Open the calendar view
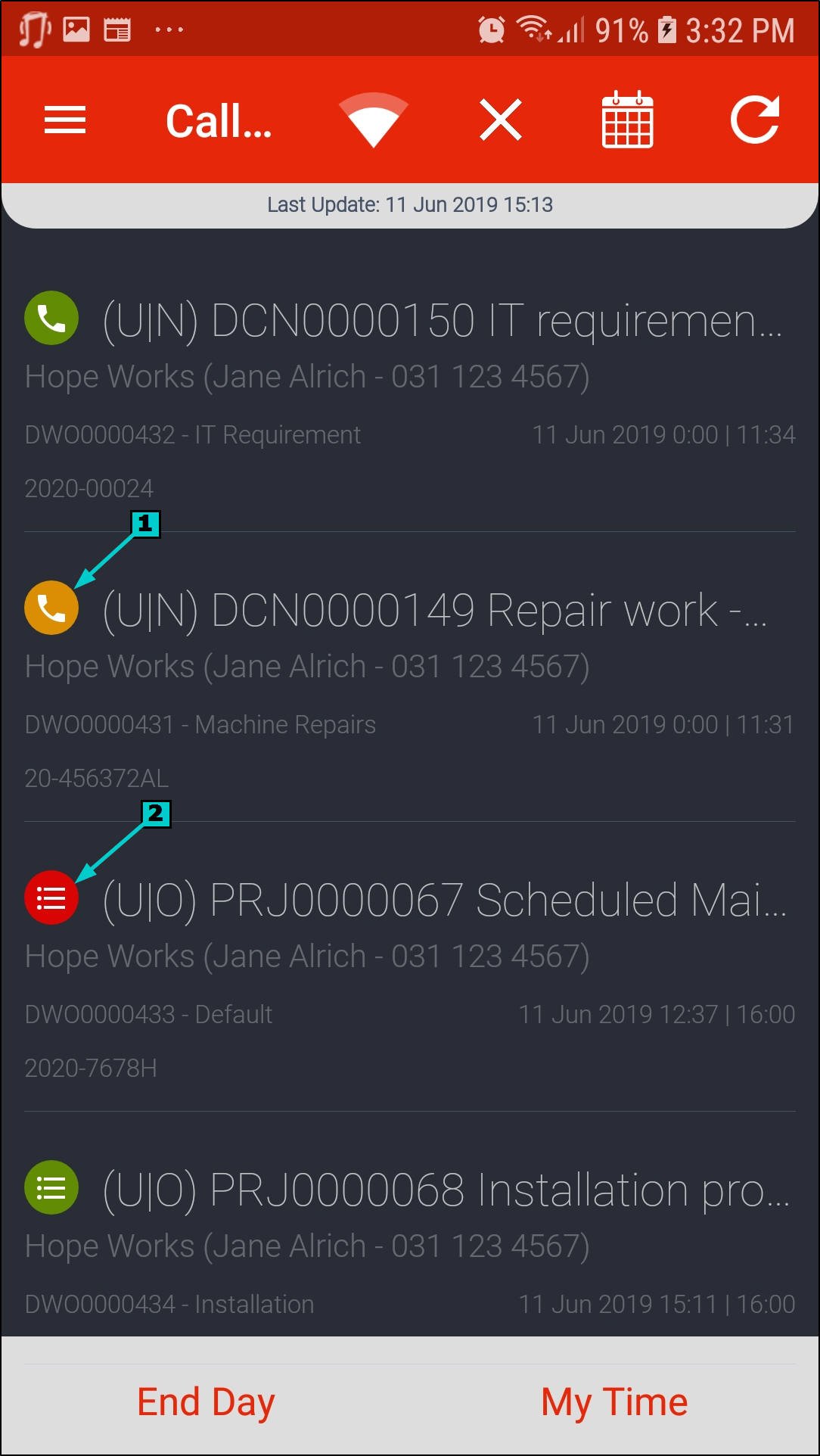Viewport: 820px width, 1456px height. pyautogui.click(x=627, y=120)
